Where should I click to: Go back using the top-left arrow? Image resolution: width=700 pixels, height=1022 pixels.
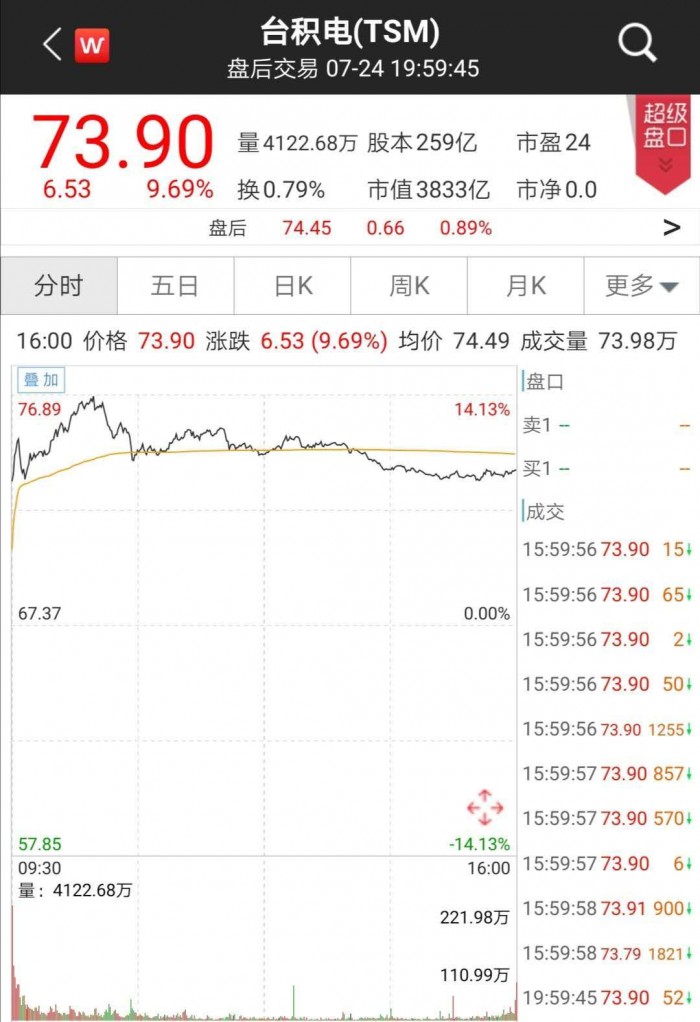(52, 44)
